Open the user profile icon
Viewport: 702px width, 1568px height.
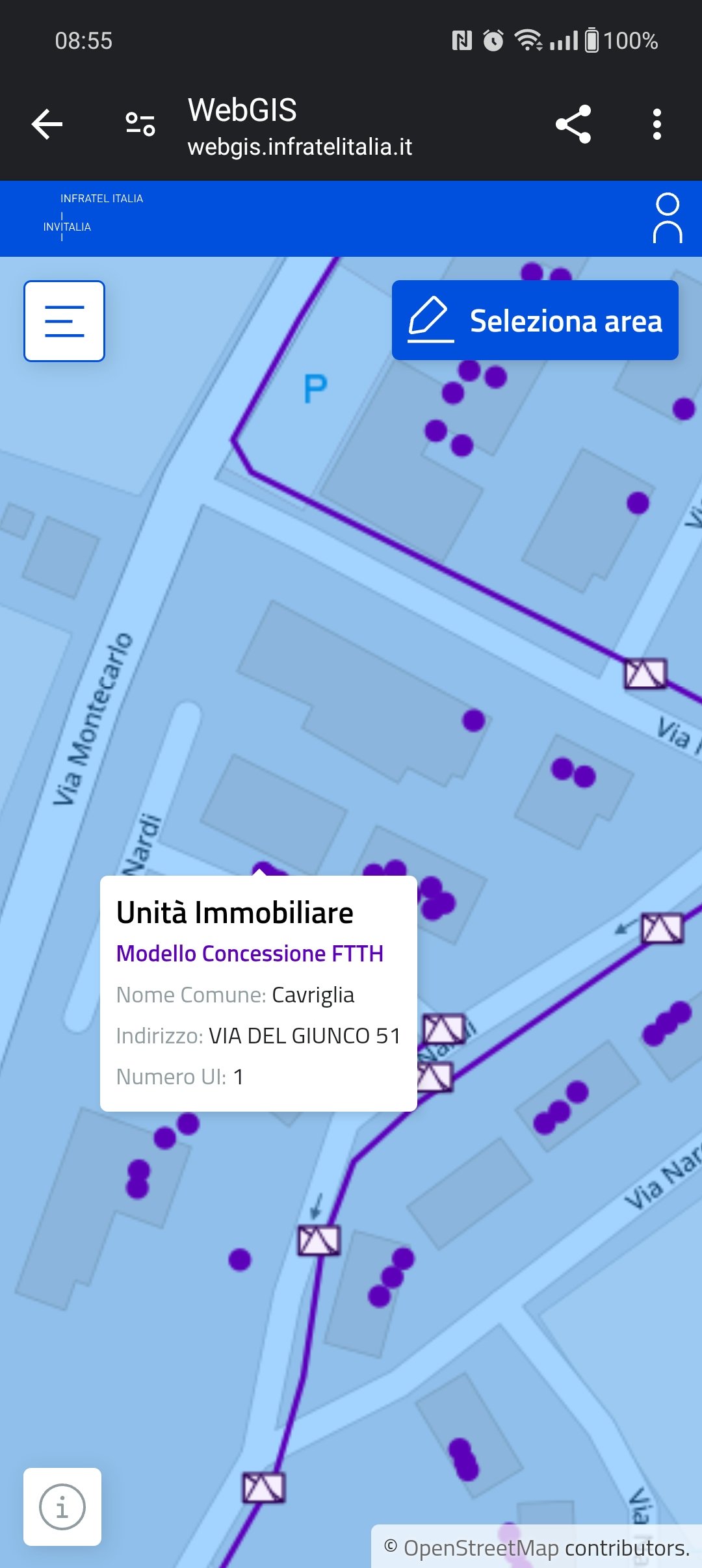[668, 218]
